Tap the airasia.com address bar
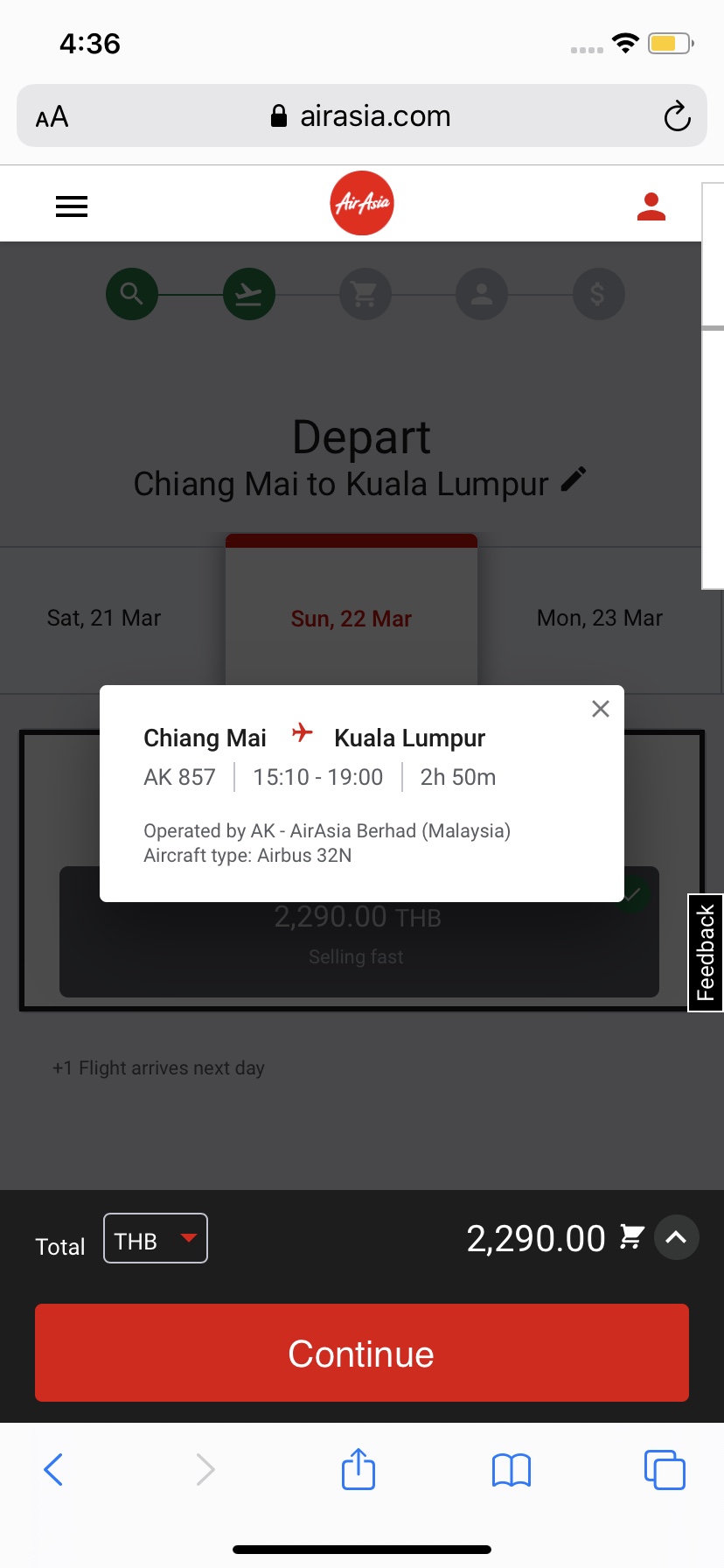This screenshot has width=724, height=1568. (362, 116)
